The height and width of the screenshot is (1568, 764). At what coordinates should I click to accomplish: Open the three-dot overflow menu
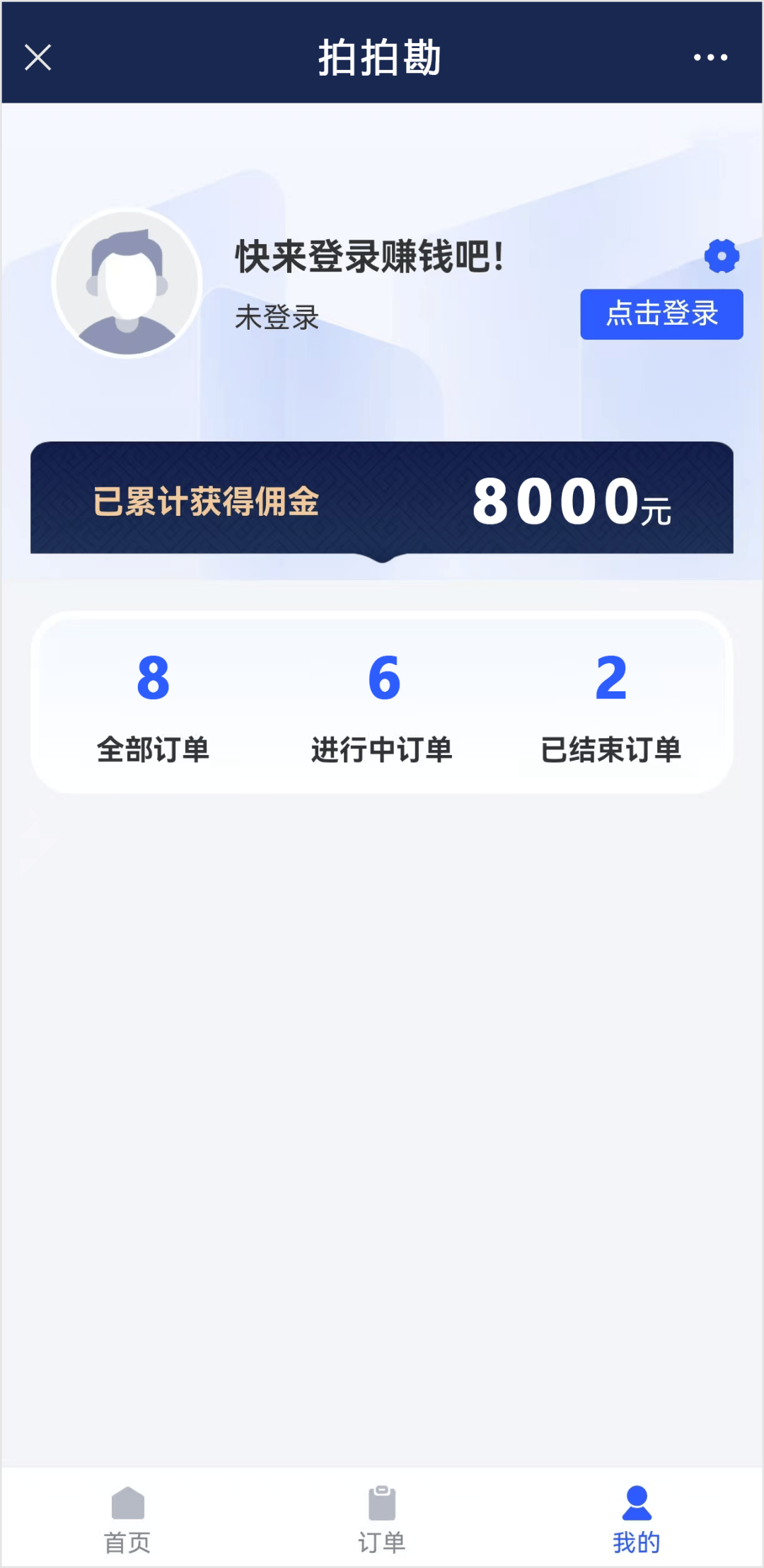pyautogui.click(x=710, y=57)
